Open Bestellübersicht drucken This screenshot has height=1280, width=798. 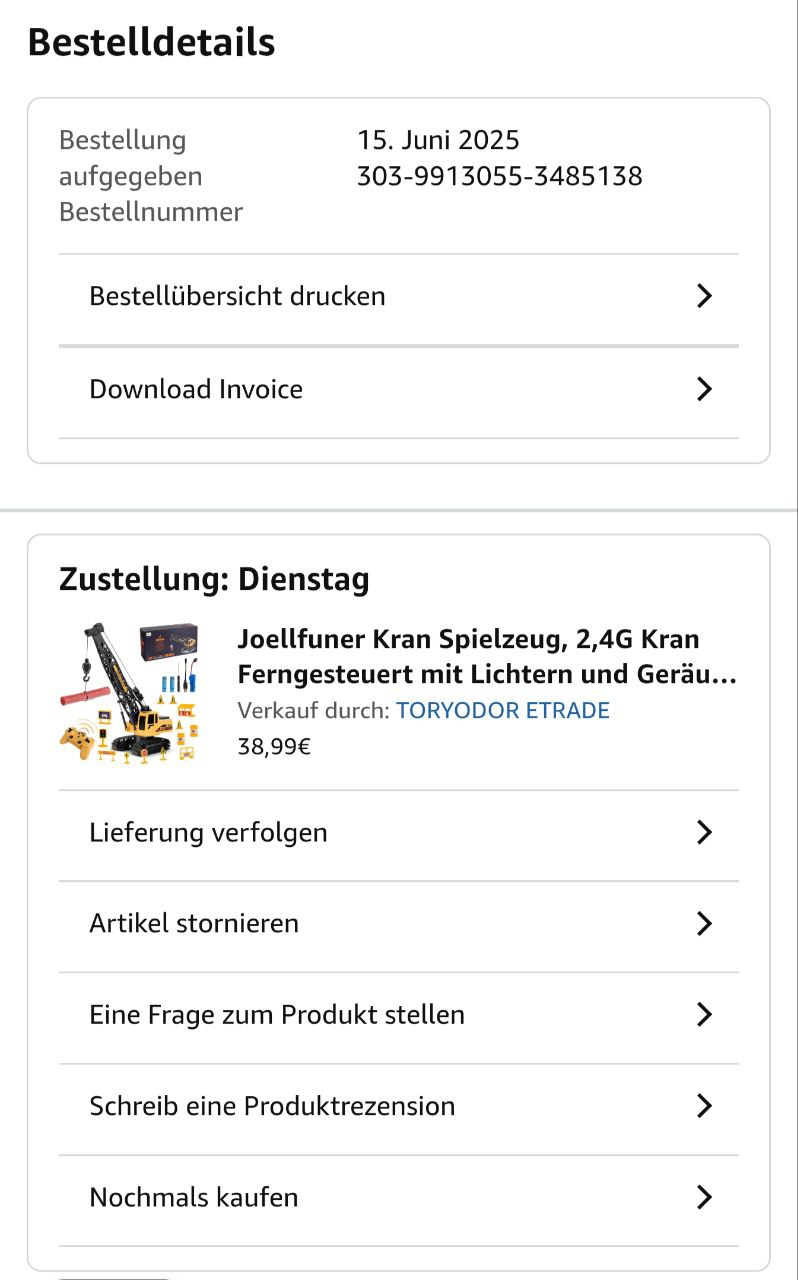click(398, 297)
